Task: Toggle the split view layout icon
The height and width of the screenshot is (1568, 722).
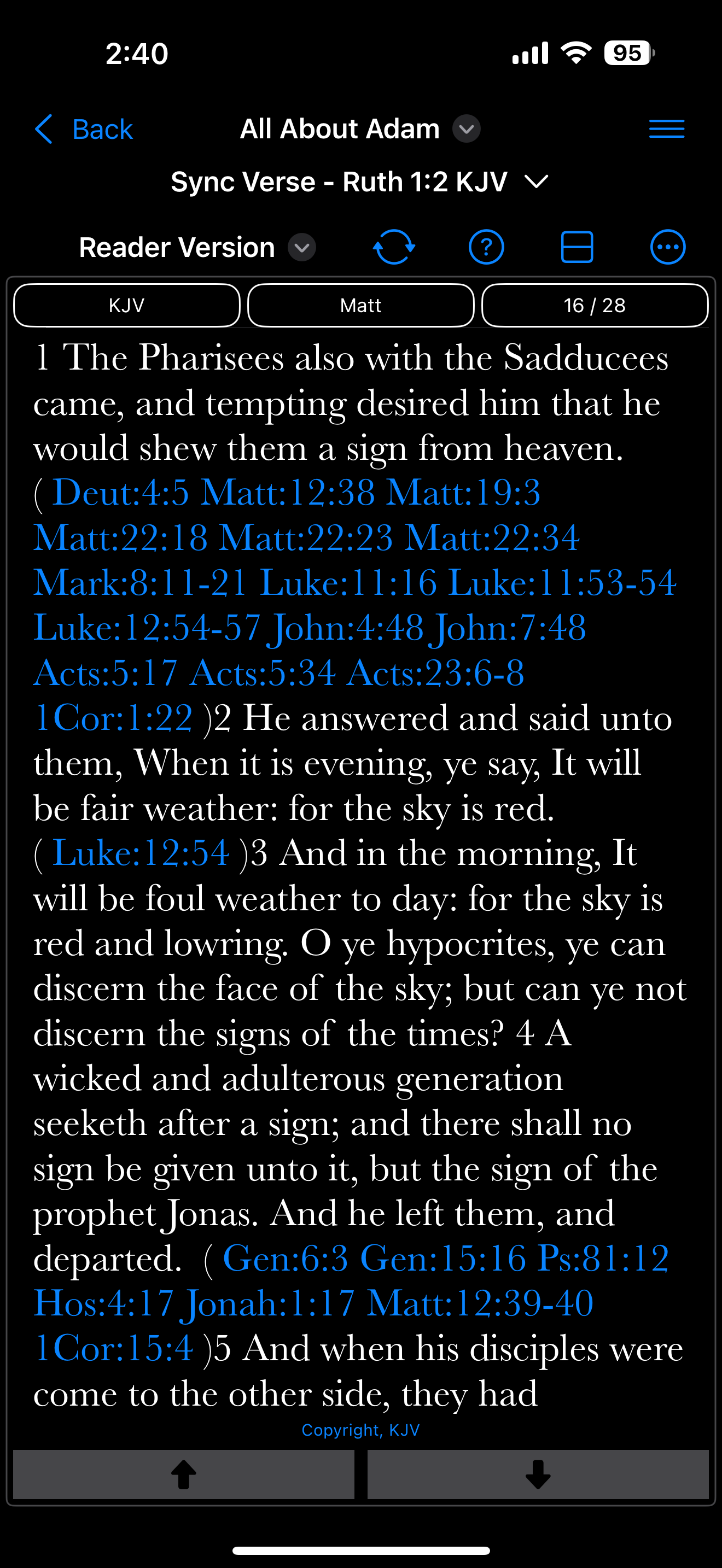Action: coord(577,247)
